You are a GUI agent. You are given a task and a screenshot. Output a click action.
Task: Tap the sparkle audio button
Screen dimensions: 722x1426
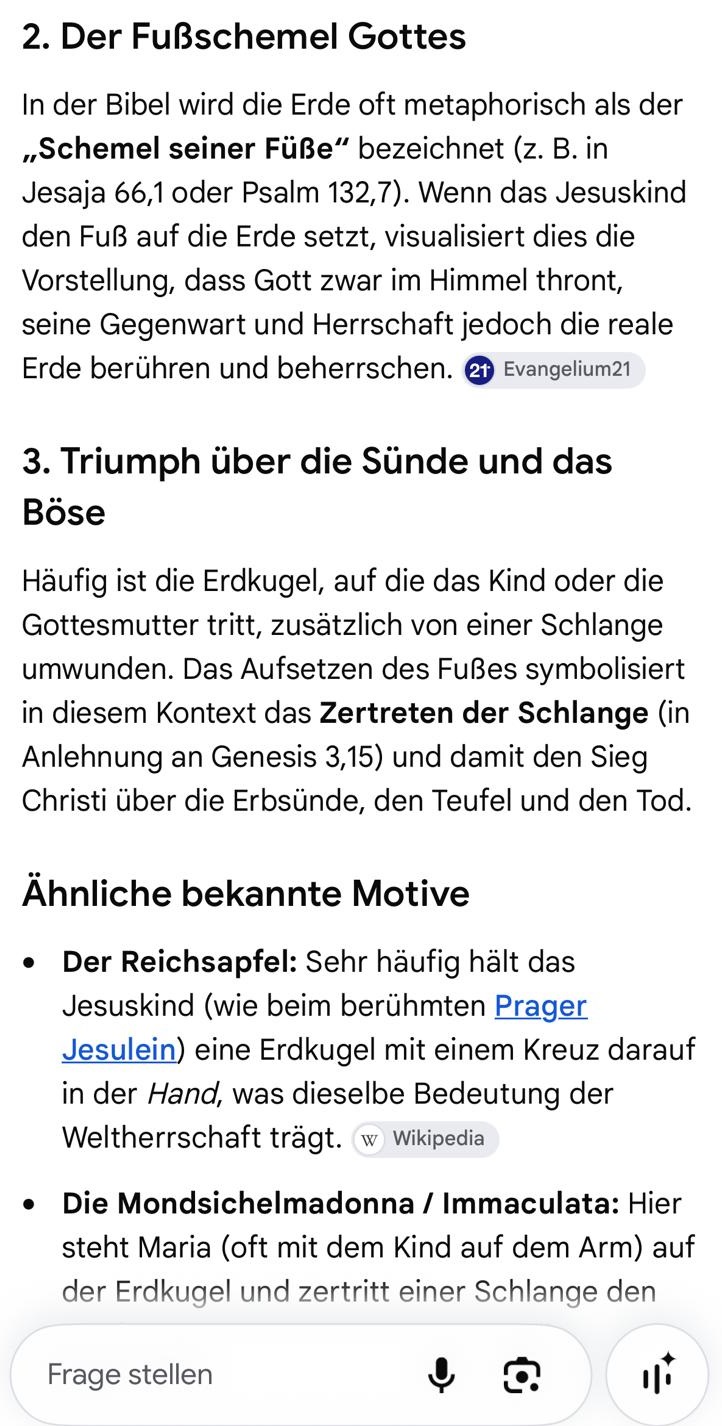click(658, 1375)
